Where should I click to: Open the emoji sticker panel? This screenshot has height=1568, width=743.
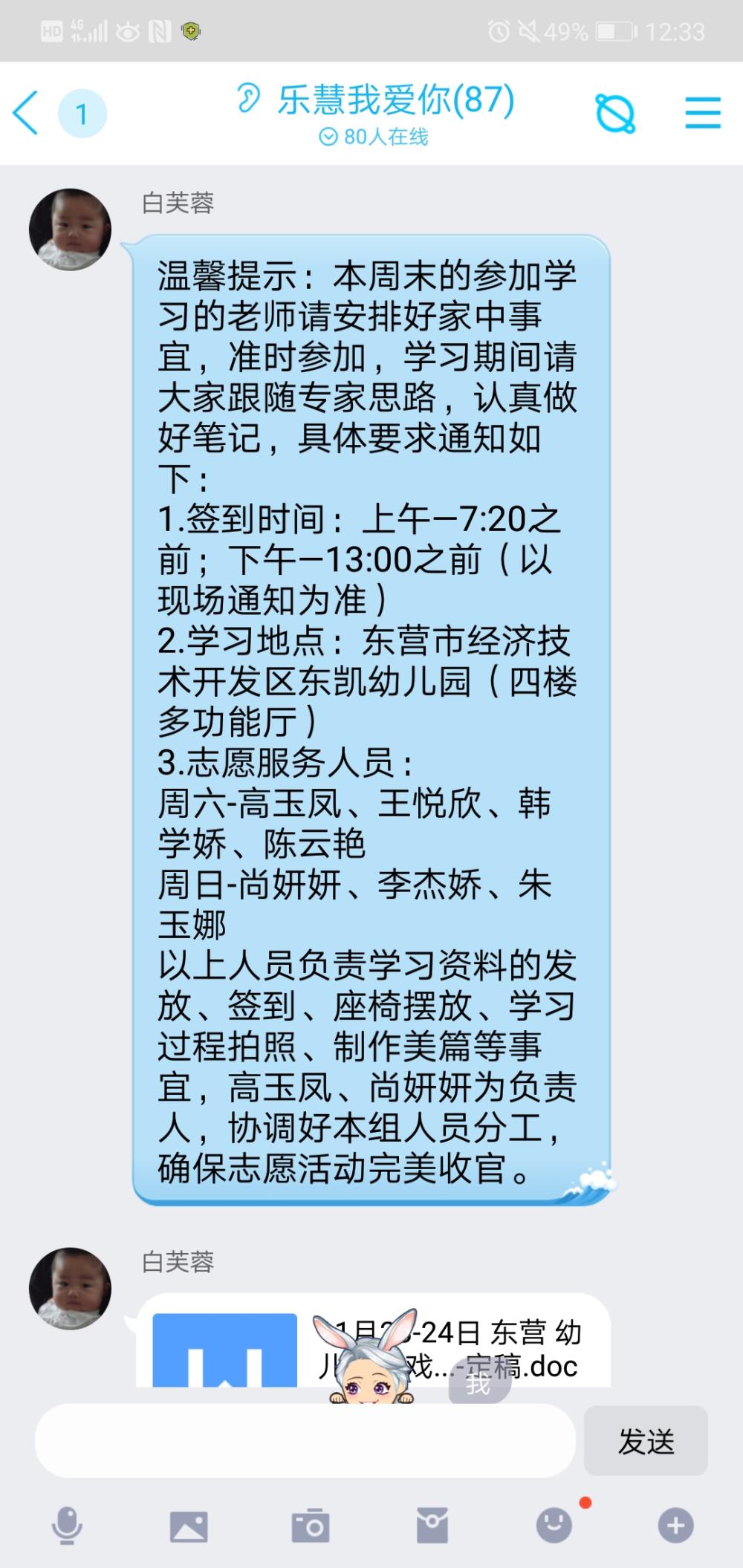[x=554, y=1526]
